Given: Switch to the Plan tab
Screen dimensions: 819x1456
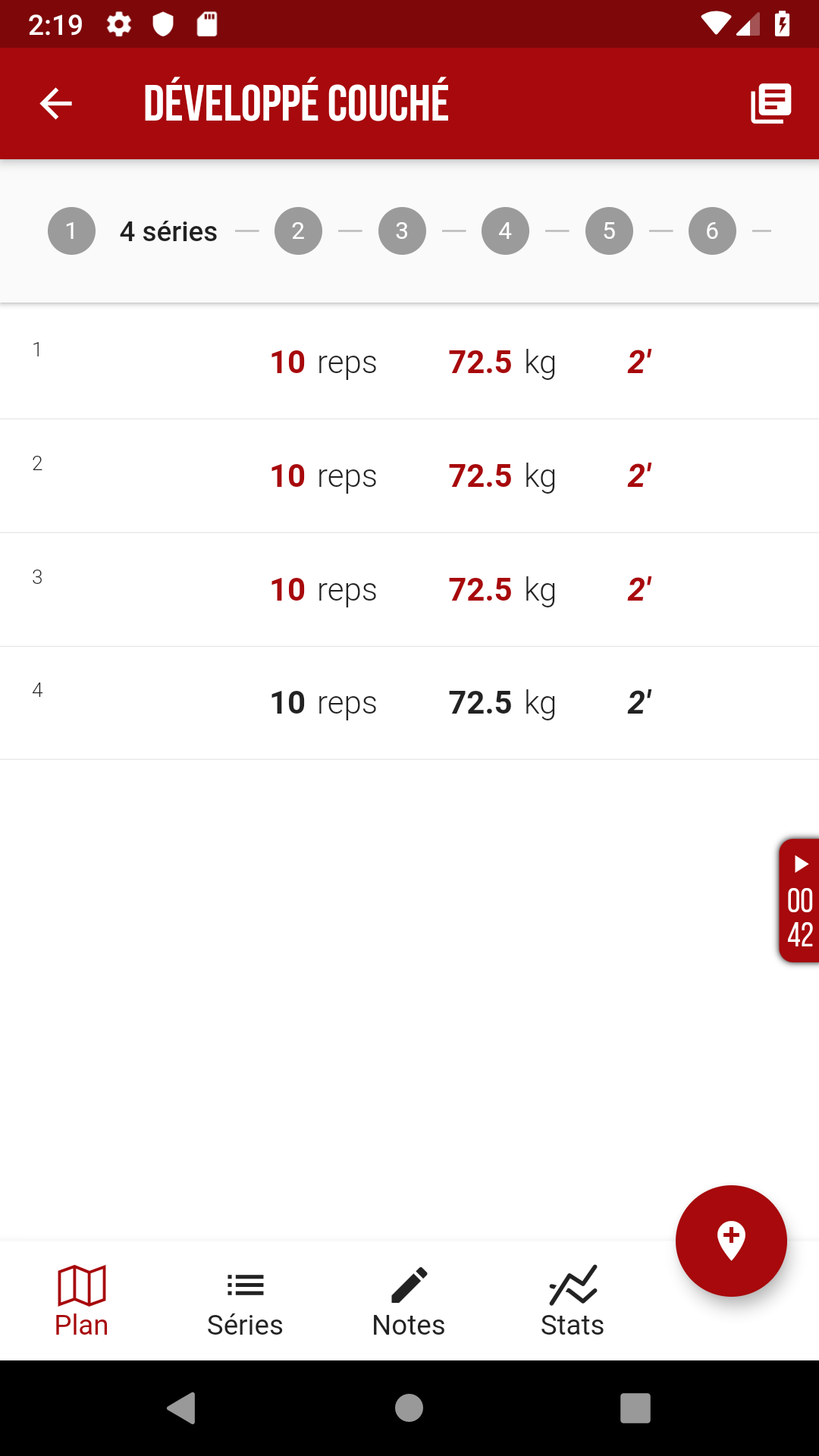Looking at the screenshot, I should (82, 1301).
